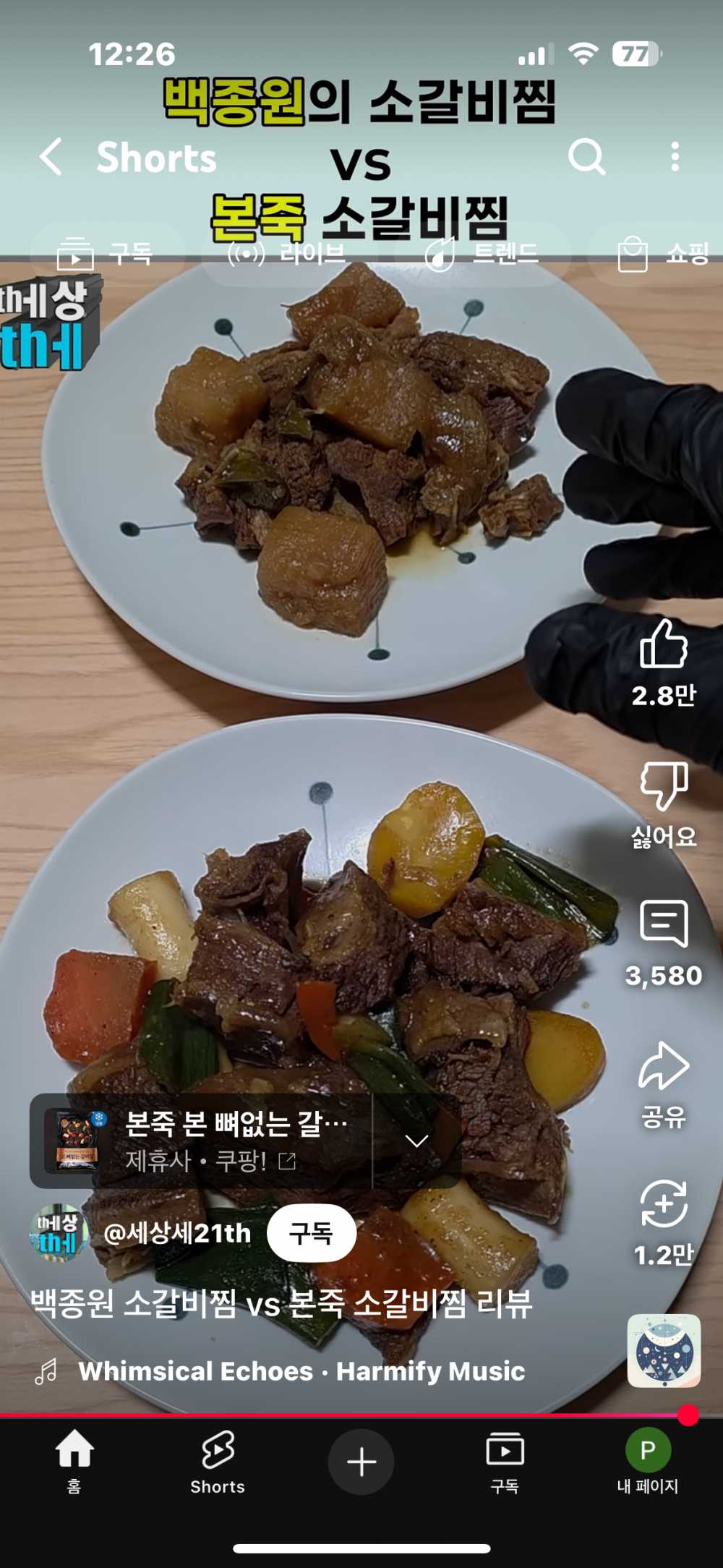Open the search magnifier icon
This screenshot has width=723, height=1568.
(586, 156)
